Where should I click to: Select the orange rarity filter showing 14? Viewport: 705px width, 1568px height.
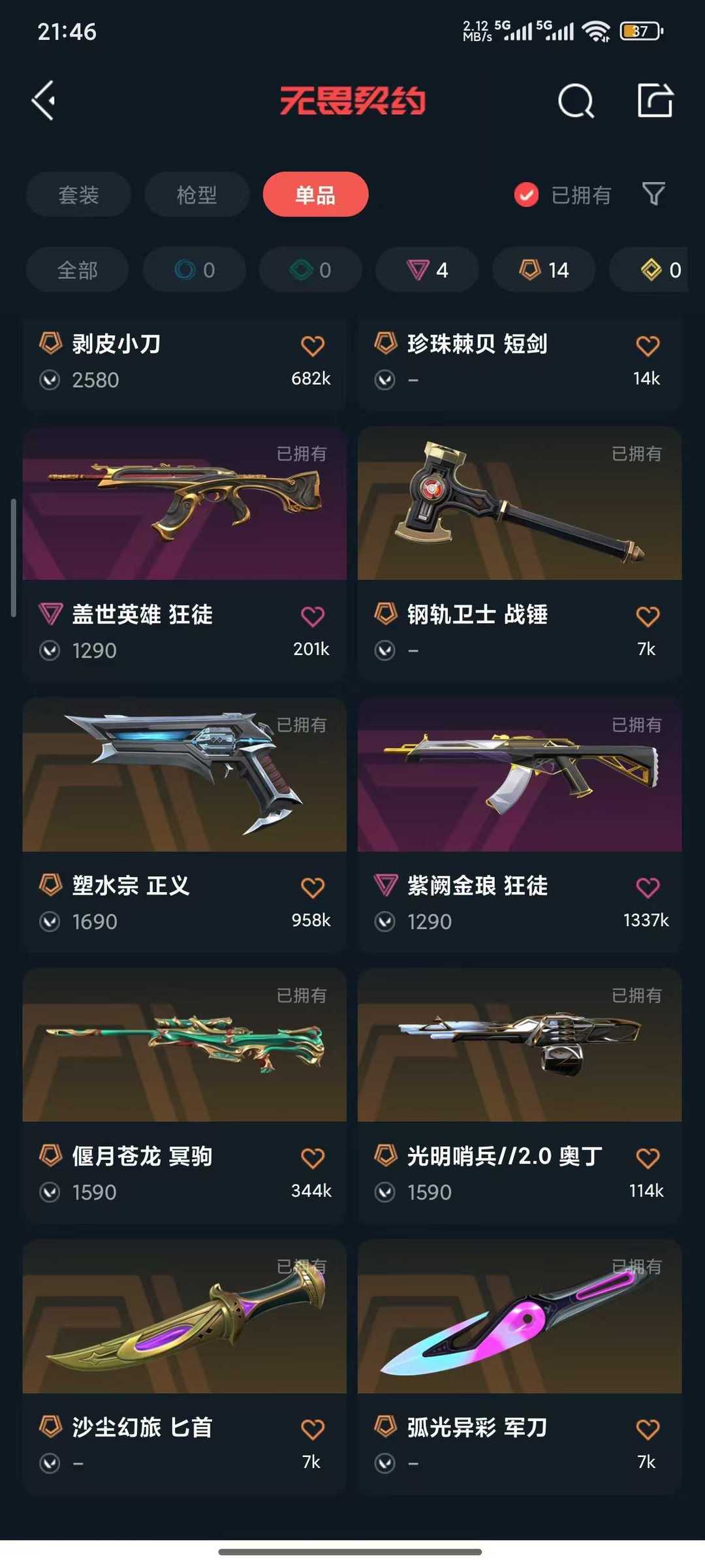[x=543, y=270]
